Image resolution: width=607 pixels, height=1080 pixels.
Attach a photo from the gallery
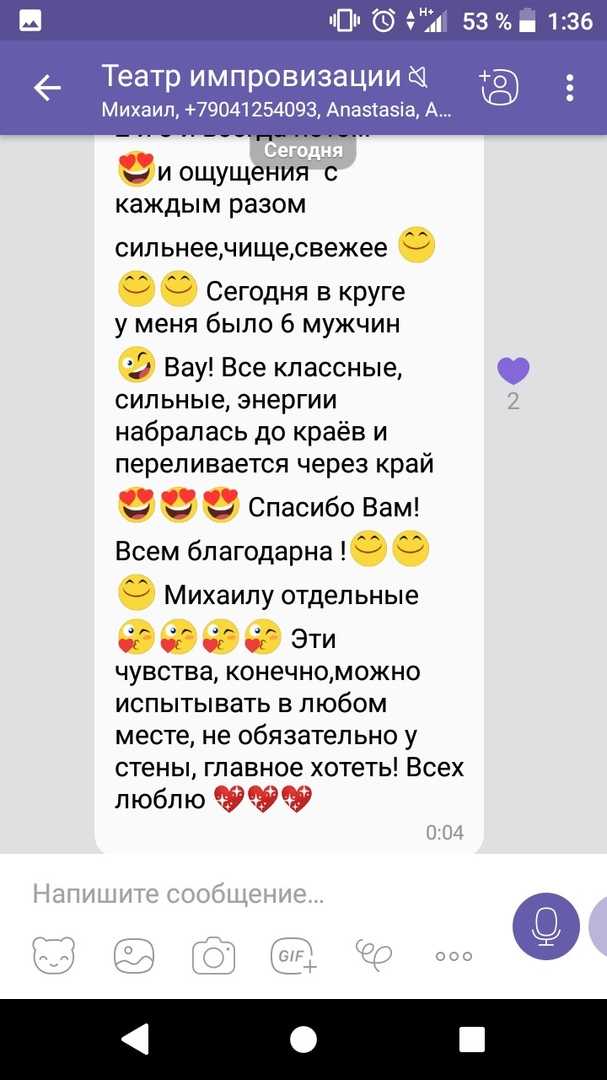134,956
